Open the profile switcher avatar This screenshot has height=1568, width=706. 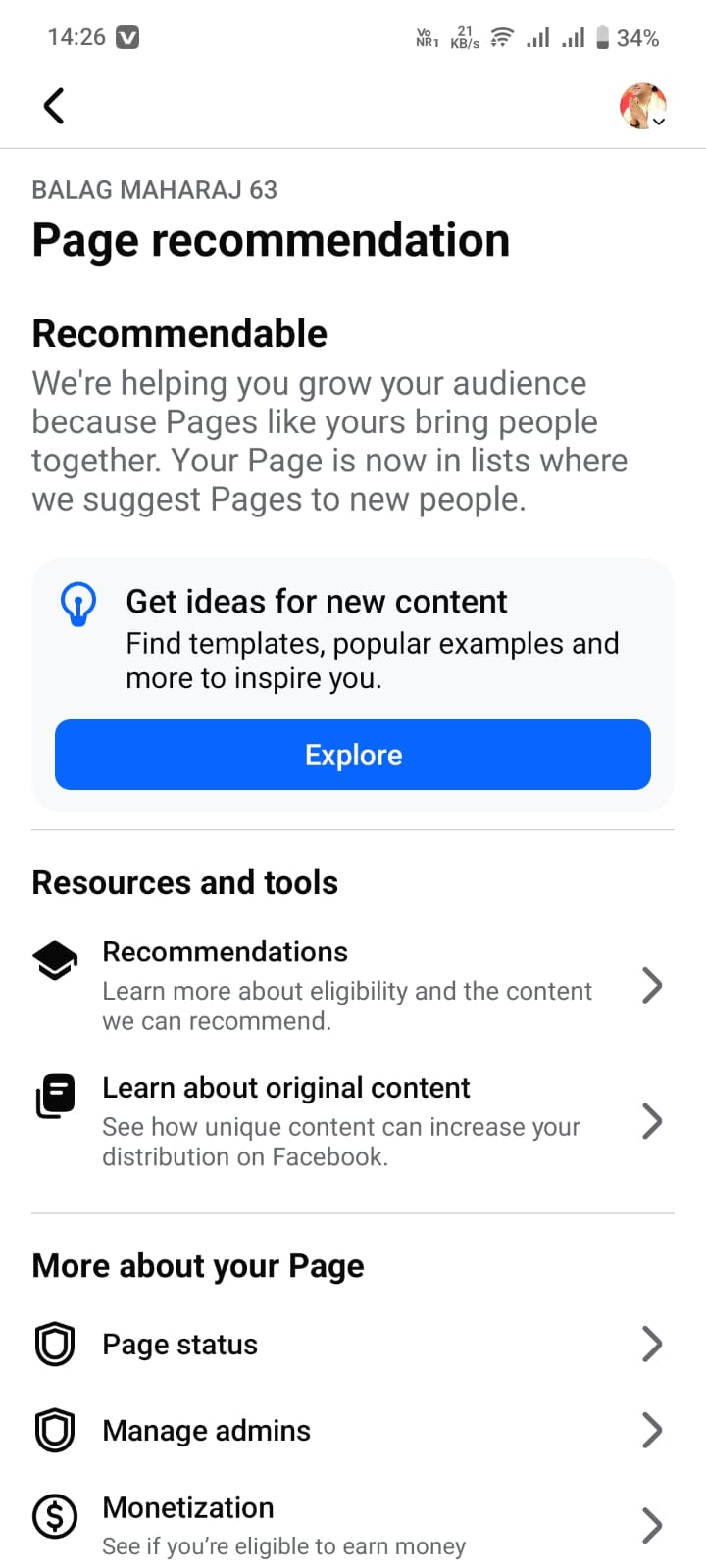[643, 106]
